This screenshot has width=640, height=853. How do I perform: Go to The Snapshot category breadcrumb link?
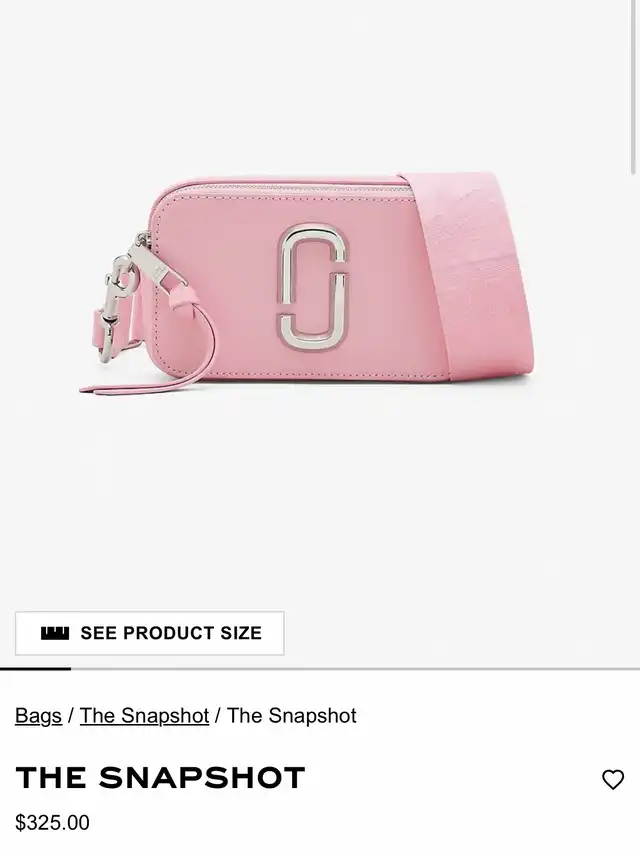point(144,716)
